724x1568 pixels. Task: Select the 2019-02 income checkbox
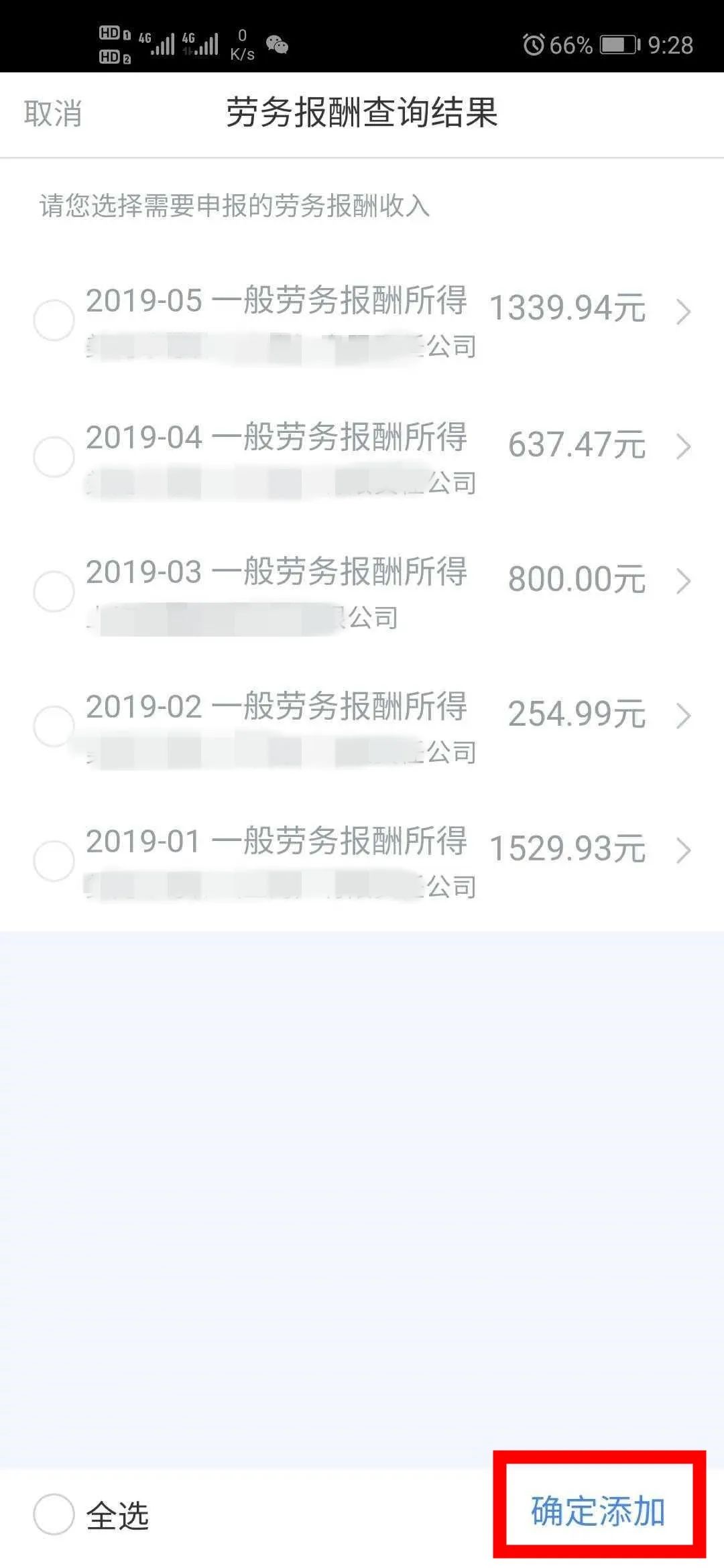pyautogui.click(x=54, y=726)
